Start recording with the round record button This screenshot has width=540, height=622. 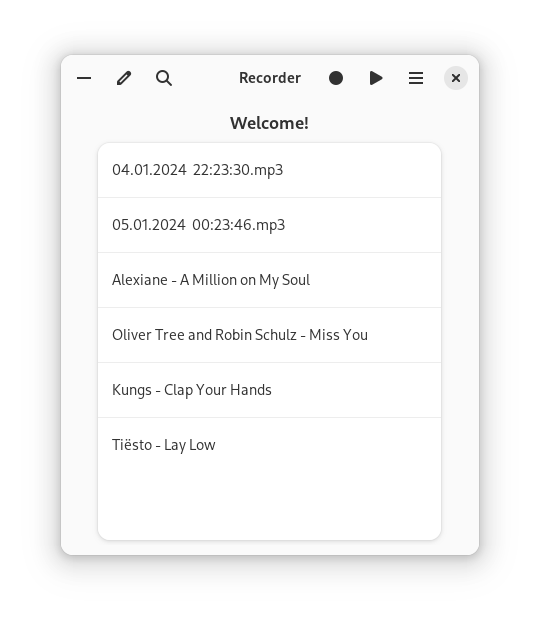click(336, 78)
